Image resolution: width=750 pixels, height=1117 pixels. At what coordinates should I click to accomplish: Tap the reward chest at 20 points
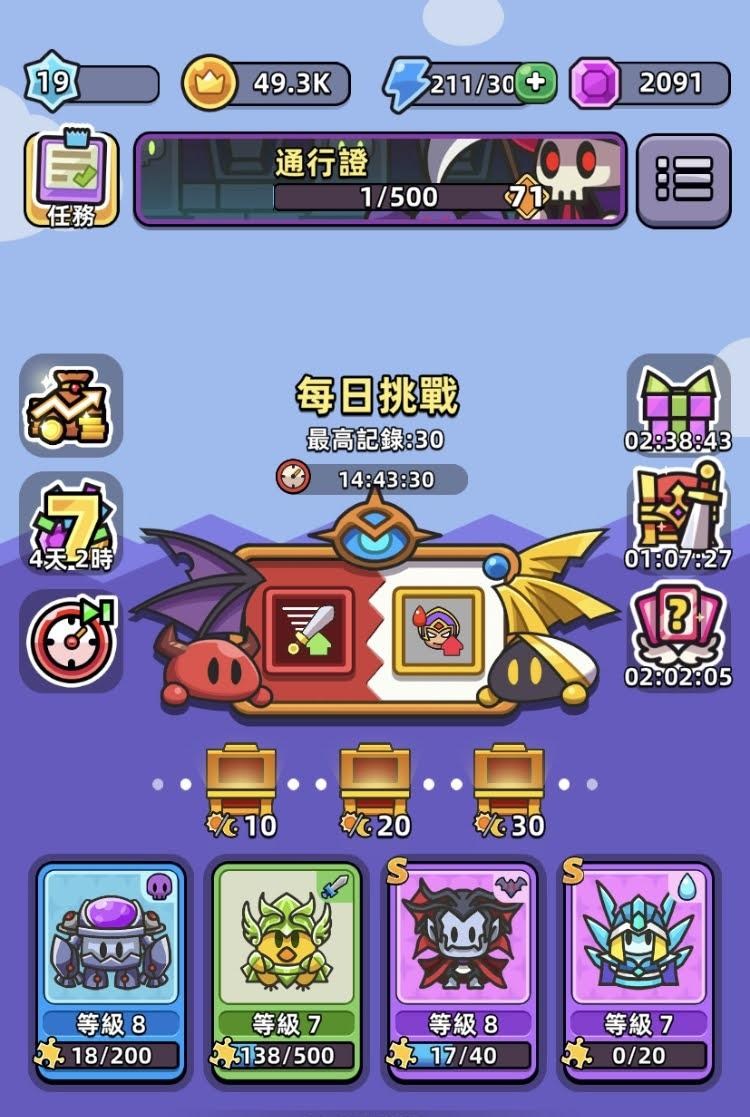pos(375,780)
